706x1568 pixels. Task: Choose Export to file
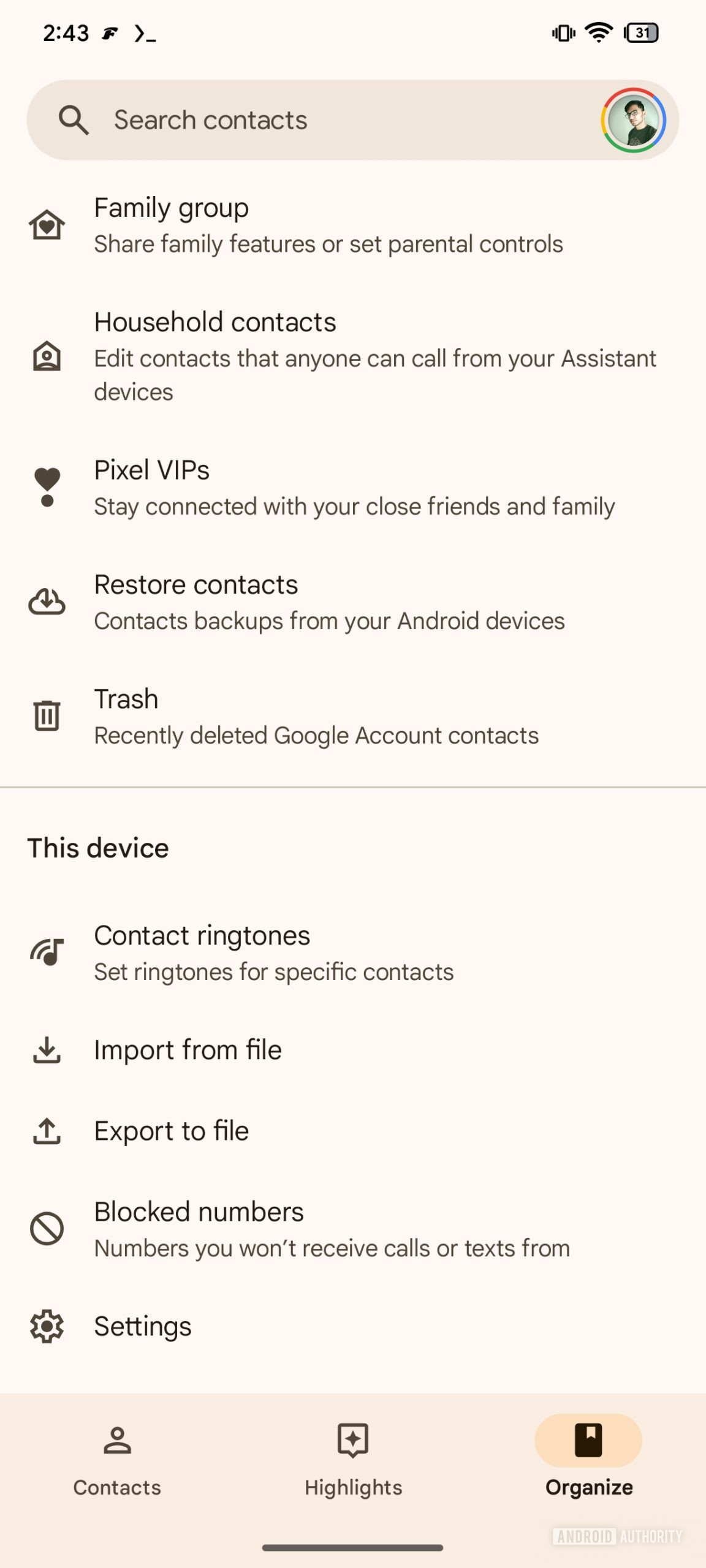point(172,1131)
